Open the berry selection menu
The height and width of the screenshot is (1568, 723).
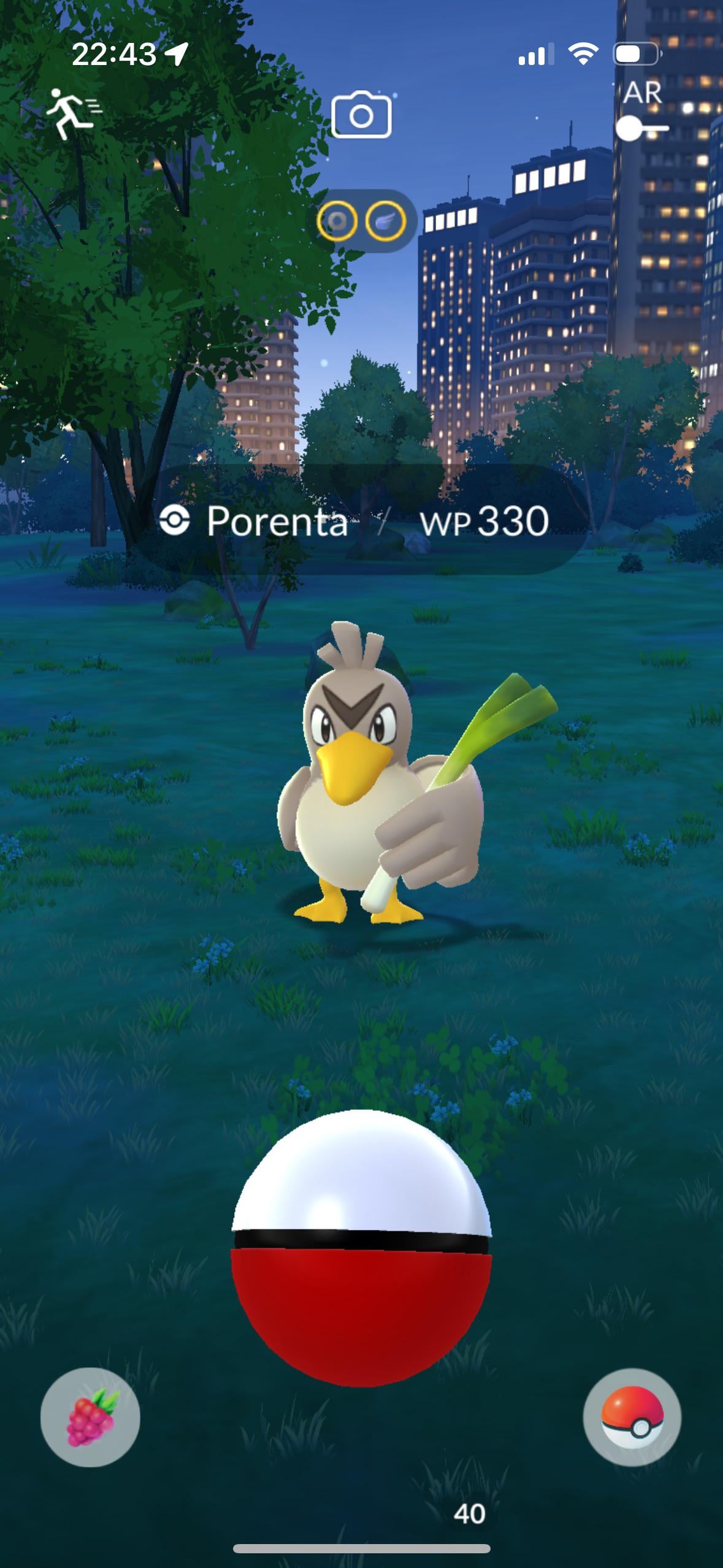(x=90, y=1416)
